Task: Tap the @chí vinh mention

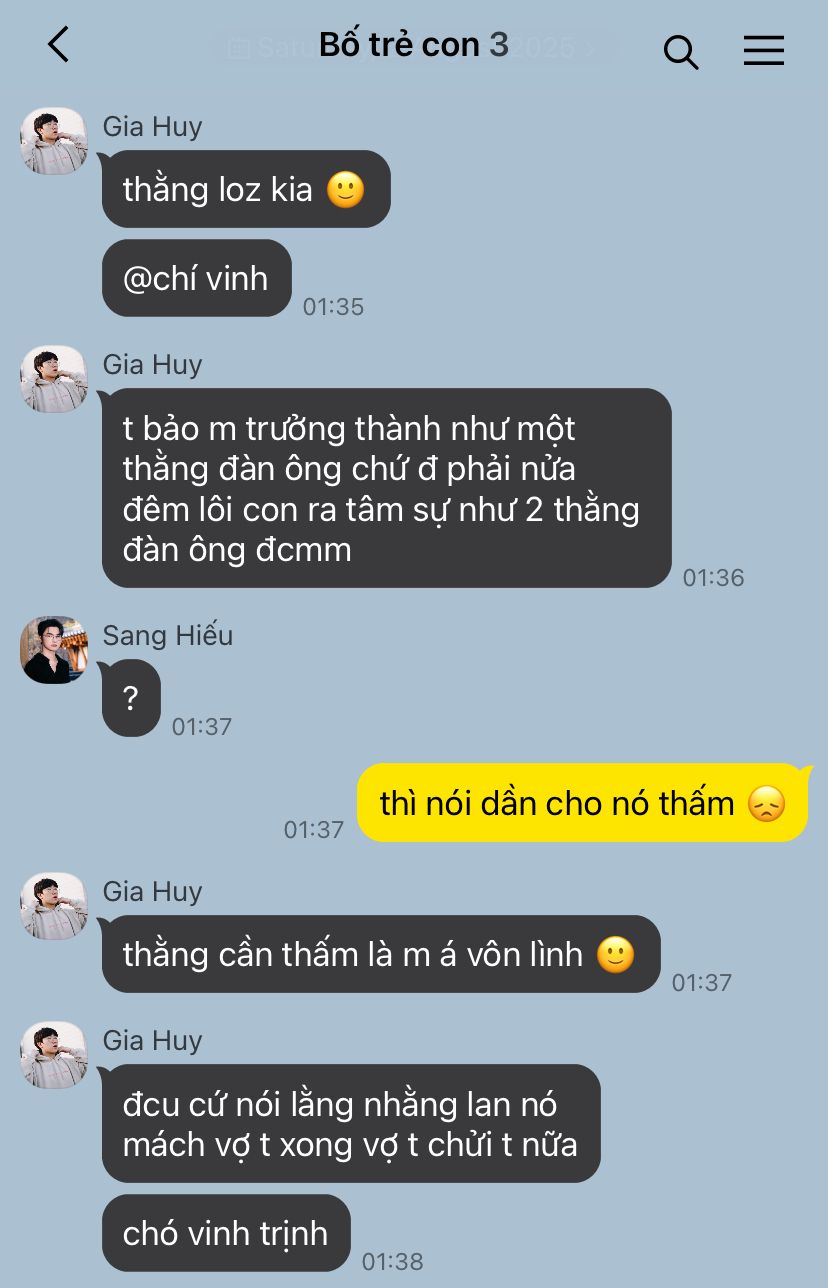Action: coord(196,278)
